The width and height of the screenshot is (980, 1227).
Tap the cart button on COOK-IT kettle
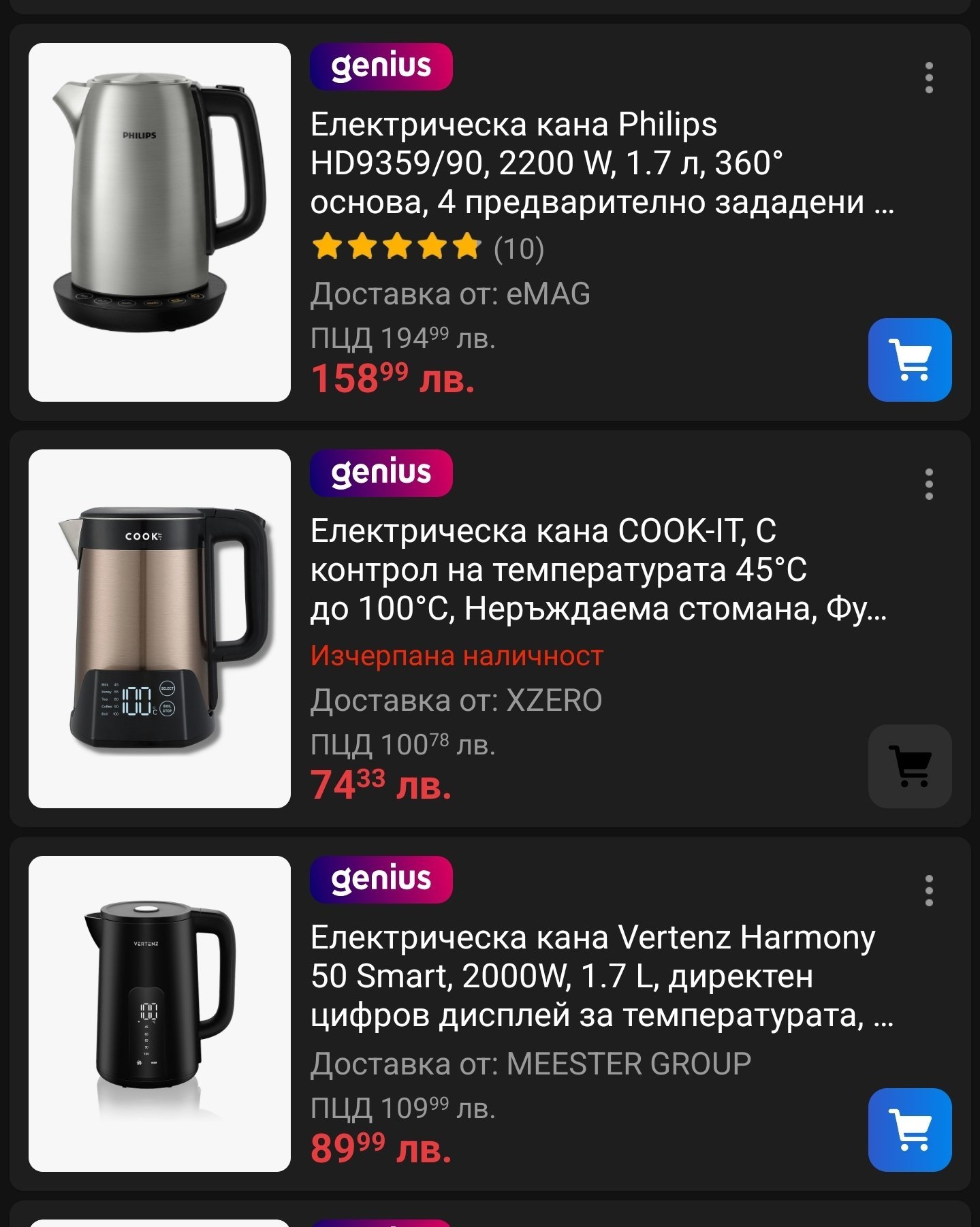pos(909,766)
